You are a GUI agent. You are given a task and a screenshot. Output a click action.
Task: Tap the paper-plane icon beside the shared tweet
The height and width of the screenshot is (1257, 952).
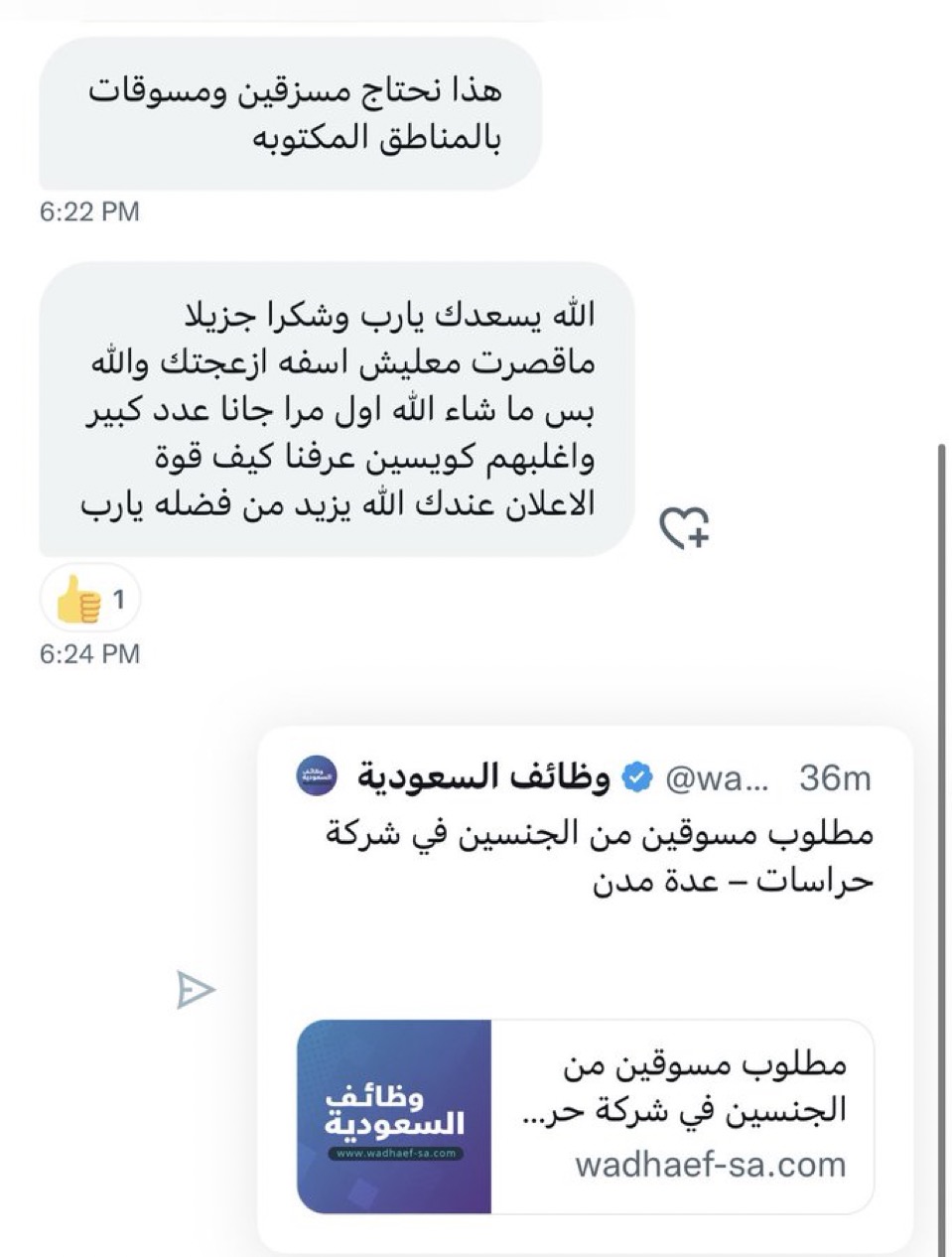196,989
